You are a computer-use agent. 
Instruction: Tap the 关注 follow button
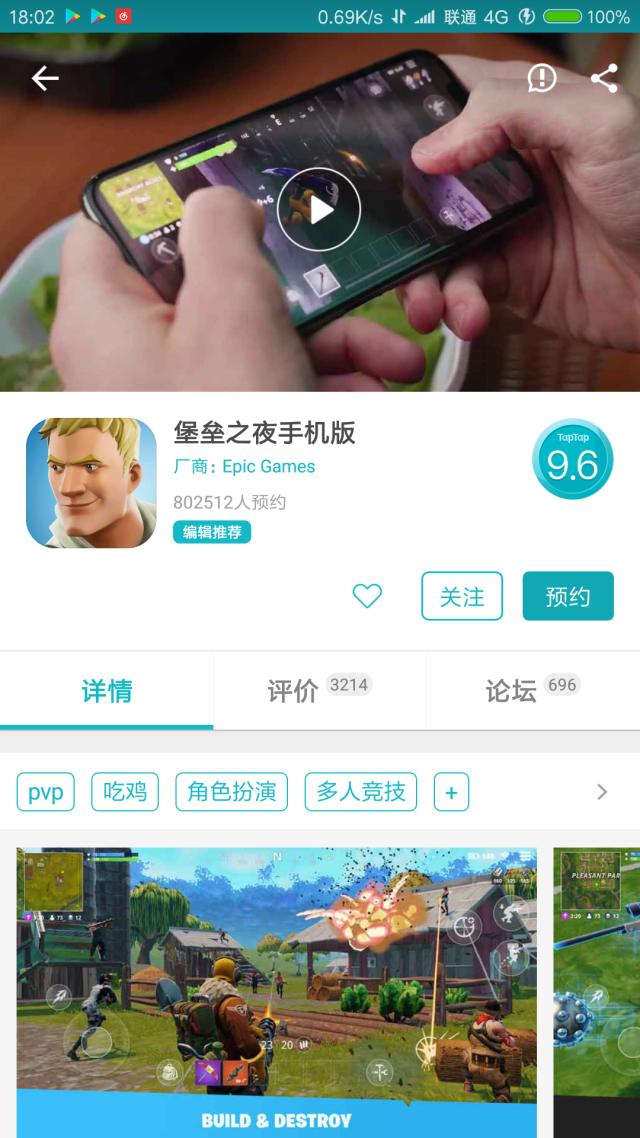coord(462,596)
